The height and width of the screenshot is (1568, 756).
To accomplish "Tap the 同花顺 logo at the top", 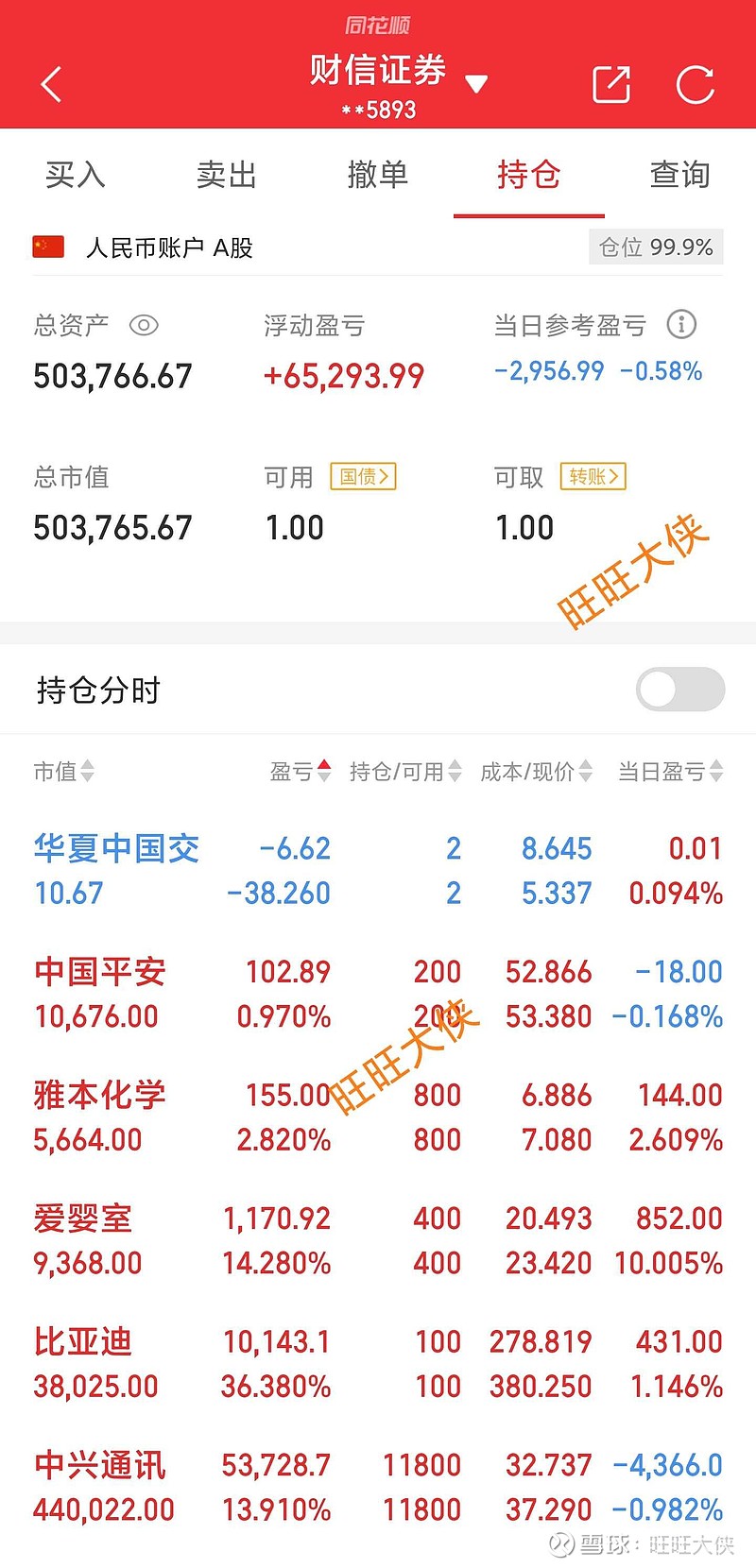I will 378,25.
